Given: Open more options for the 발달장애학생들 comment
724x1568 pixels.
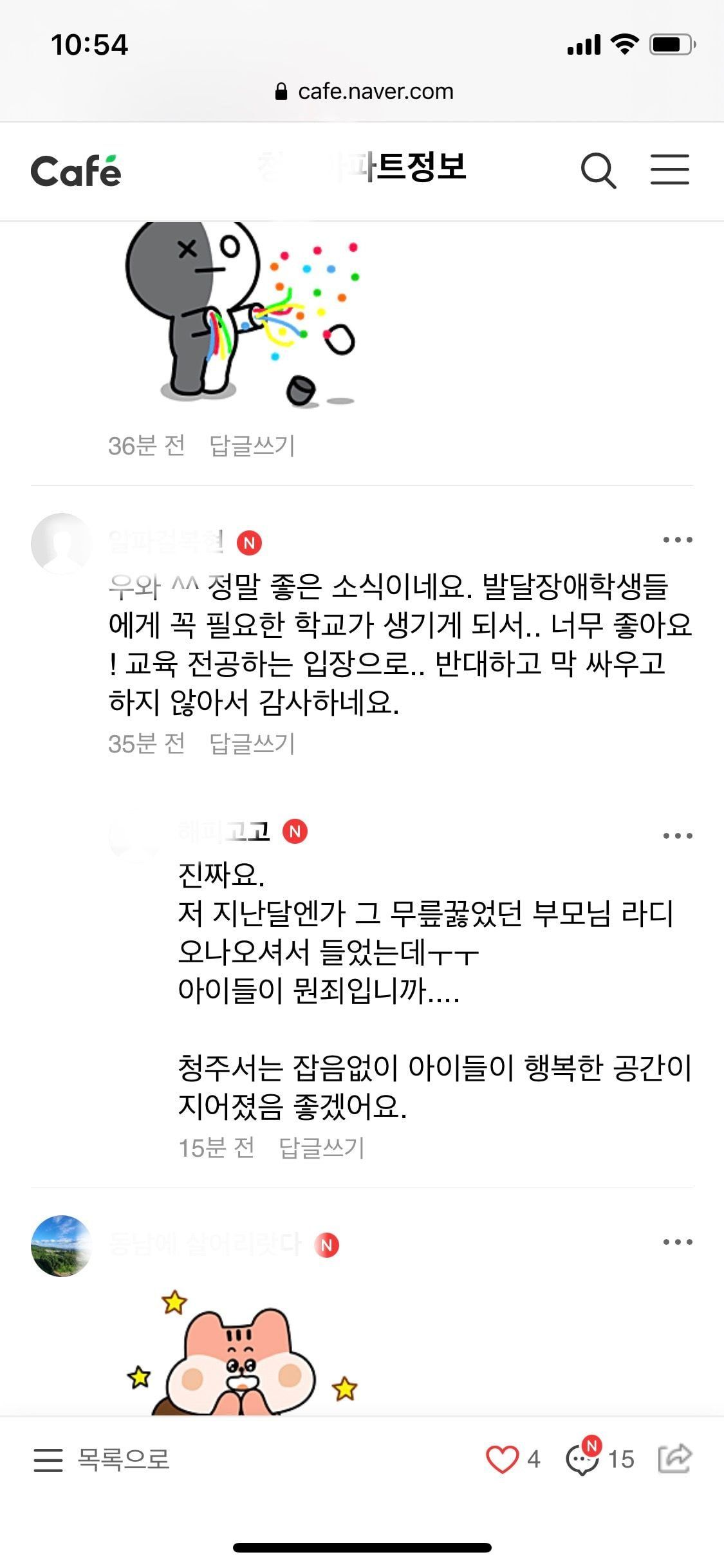Looking at the screenshot, I should click(677, 540).
